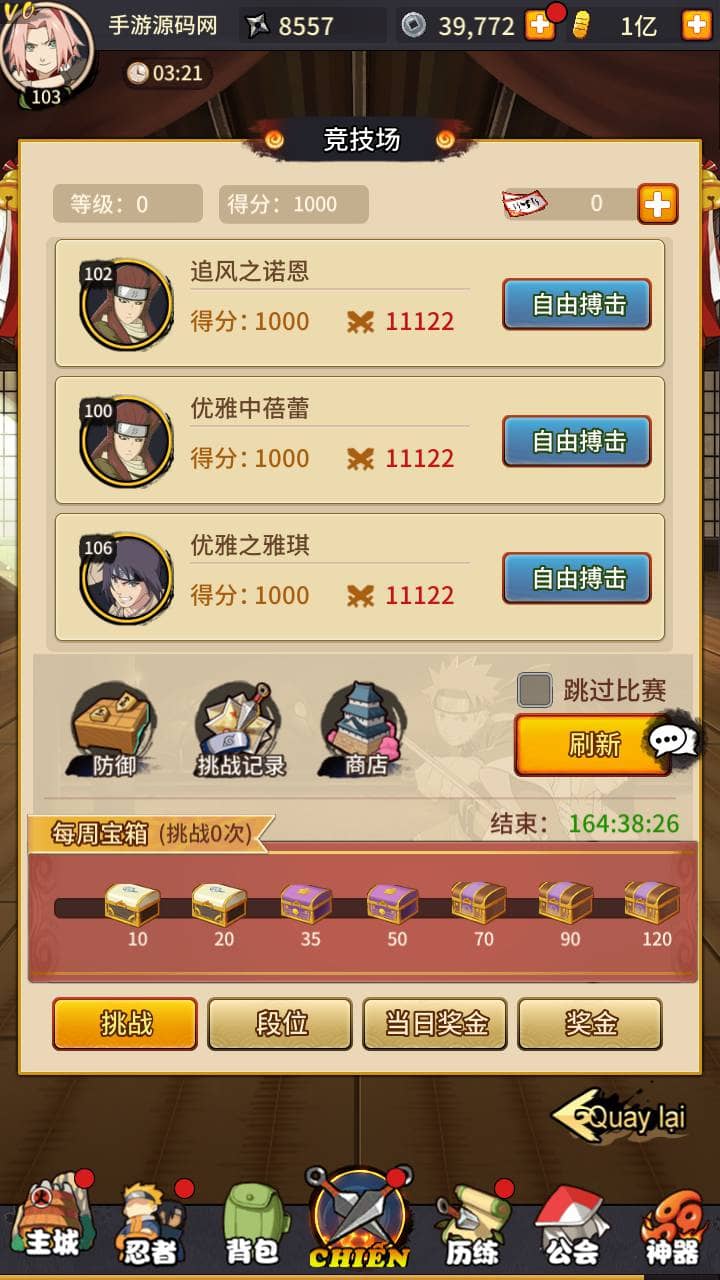This screenshot has height=1280, width=720.
Task: Open the 奖金 rewards tab
Action: (590, 1024)
